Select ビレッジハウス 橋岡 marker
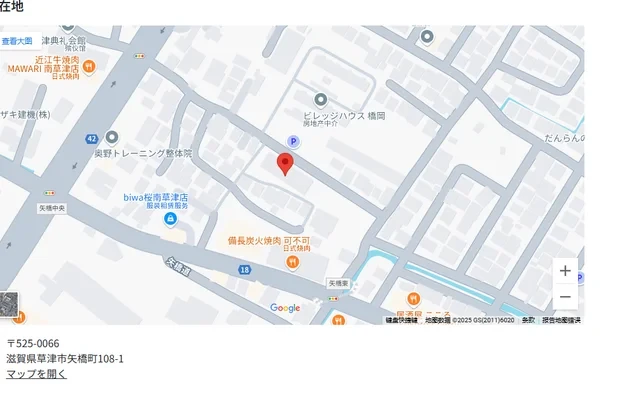 321,99
